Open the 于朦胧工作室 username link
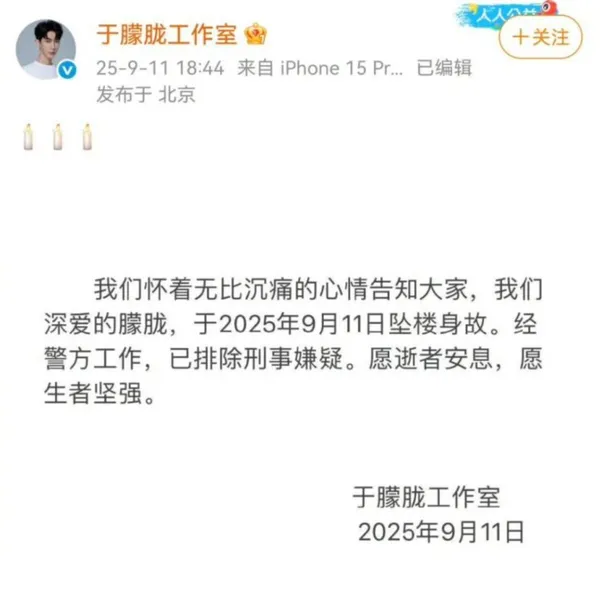Image resolution: width=600 pixels, height=600 pixels. point(166,34)
